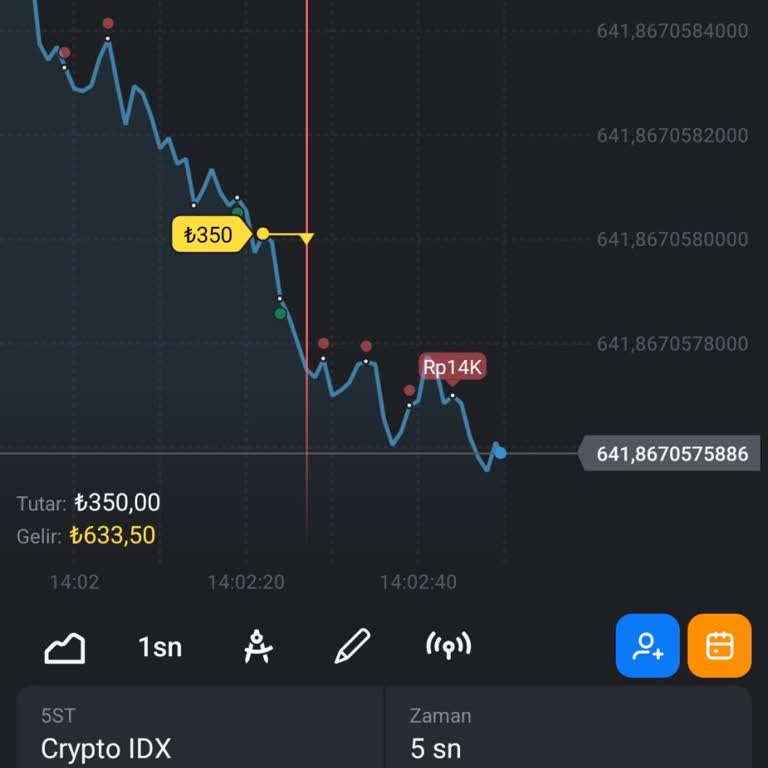Select the ₺350 trade marker on chart
Image resolution: width=768 pixels, height=768 pixels.
click(x=208, y=235)
